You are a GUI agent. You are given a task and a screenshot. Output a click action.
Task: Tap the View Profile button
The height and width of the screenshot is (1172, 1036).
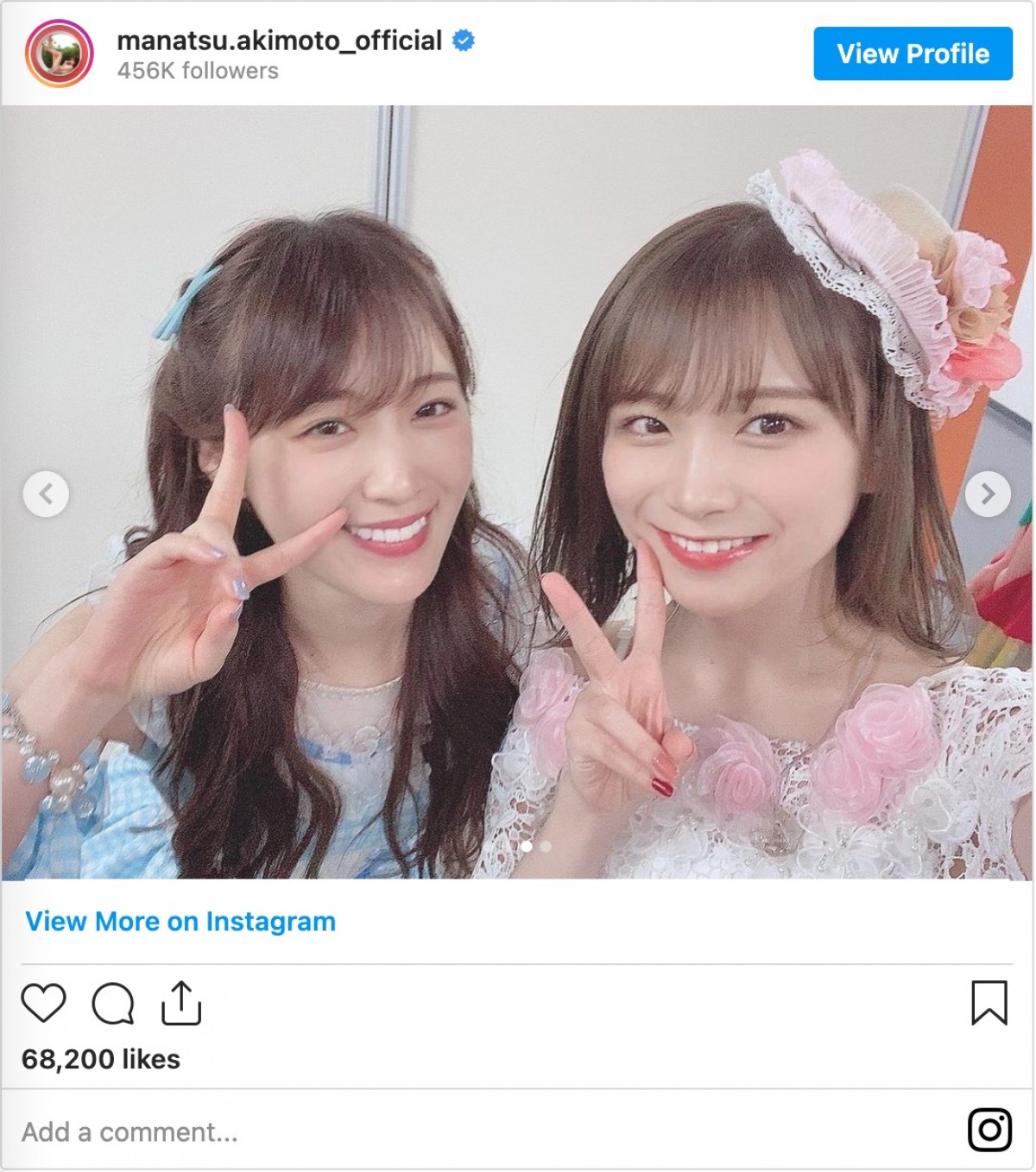pos(913,54)
